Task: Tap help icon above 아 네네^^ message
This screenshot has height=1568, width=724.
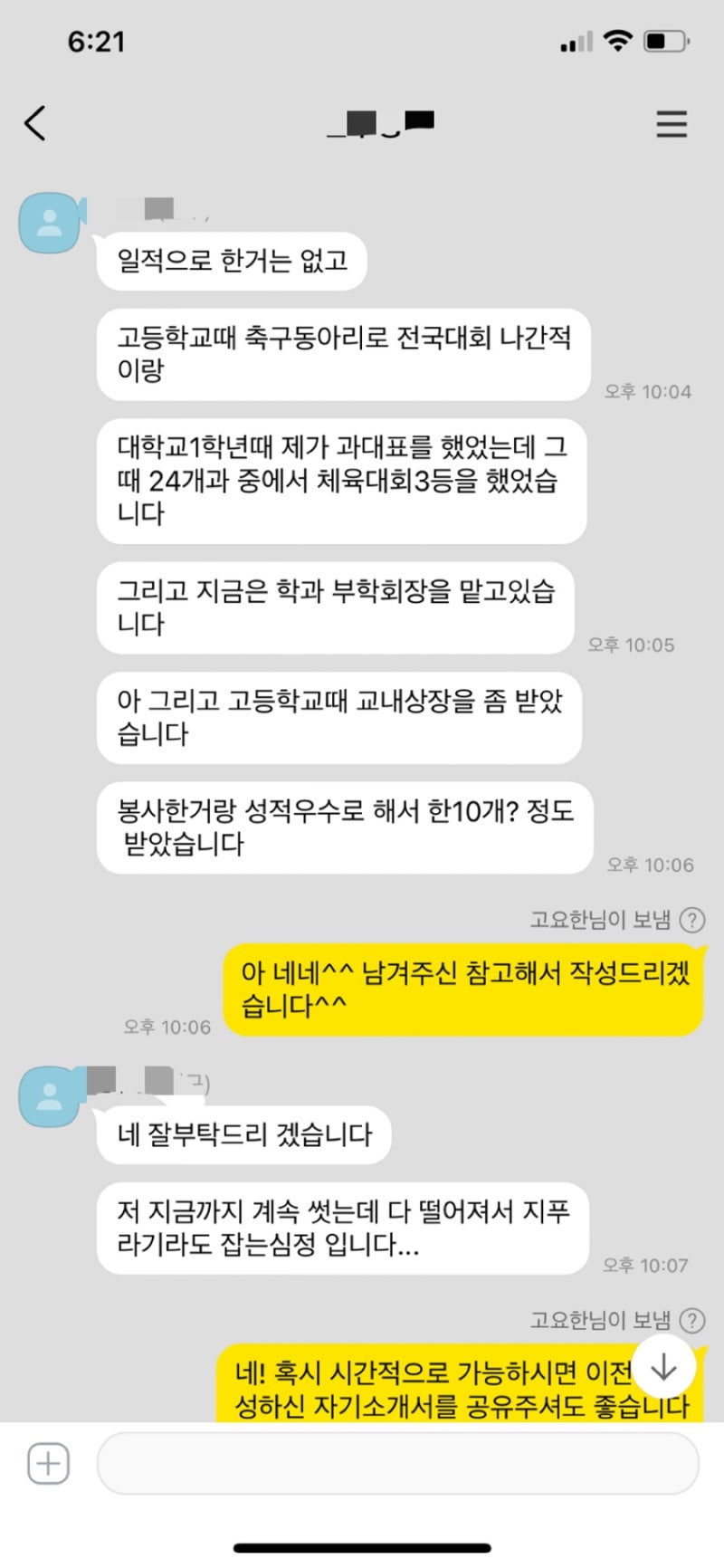Action: [x=692, y=920]
